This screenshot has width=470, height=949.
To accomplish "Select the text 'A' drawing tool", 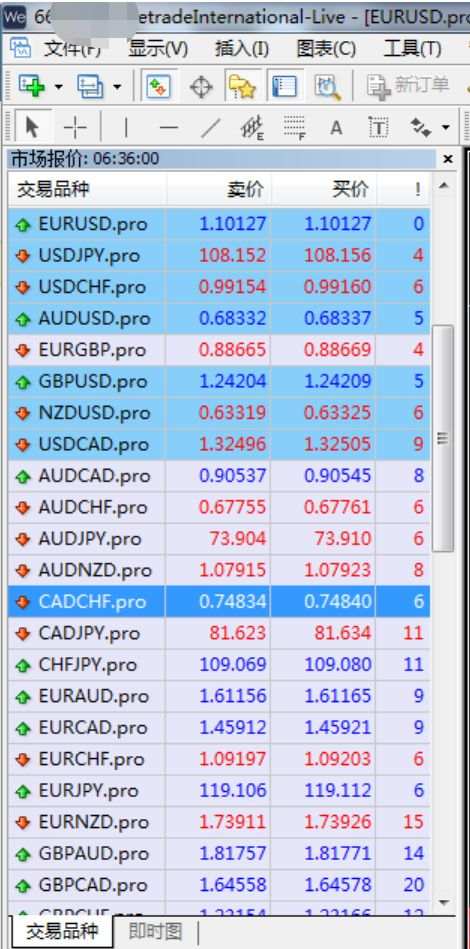I will 336,128.
